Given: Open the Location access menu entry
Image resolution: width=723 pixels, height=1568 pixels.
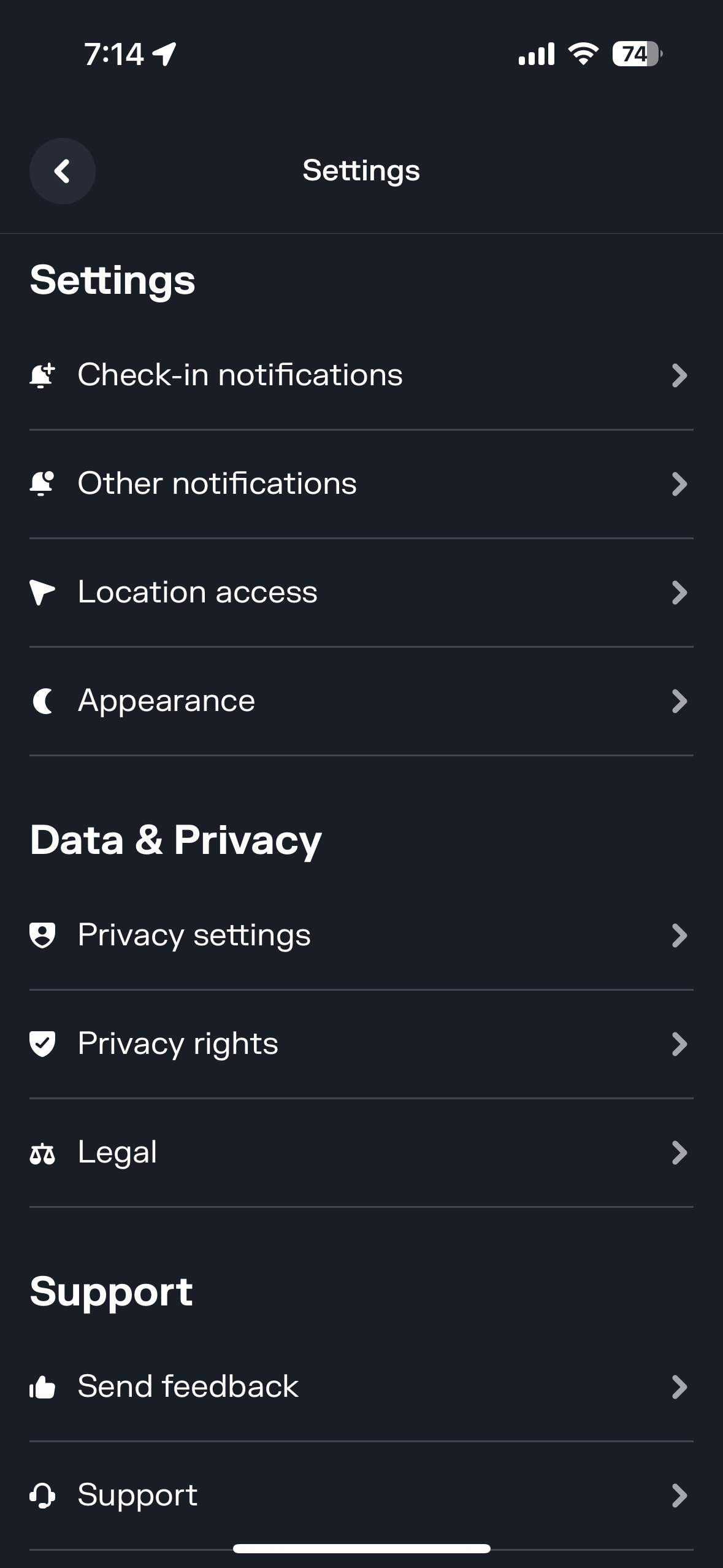Looking at the screenshot, I should click(362, 591).
